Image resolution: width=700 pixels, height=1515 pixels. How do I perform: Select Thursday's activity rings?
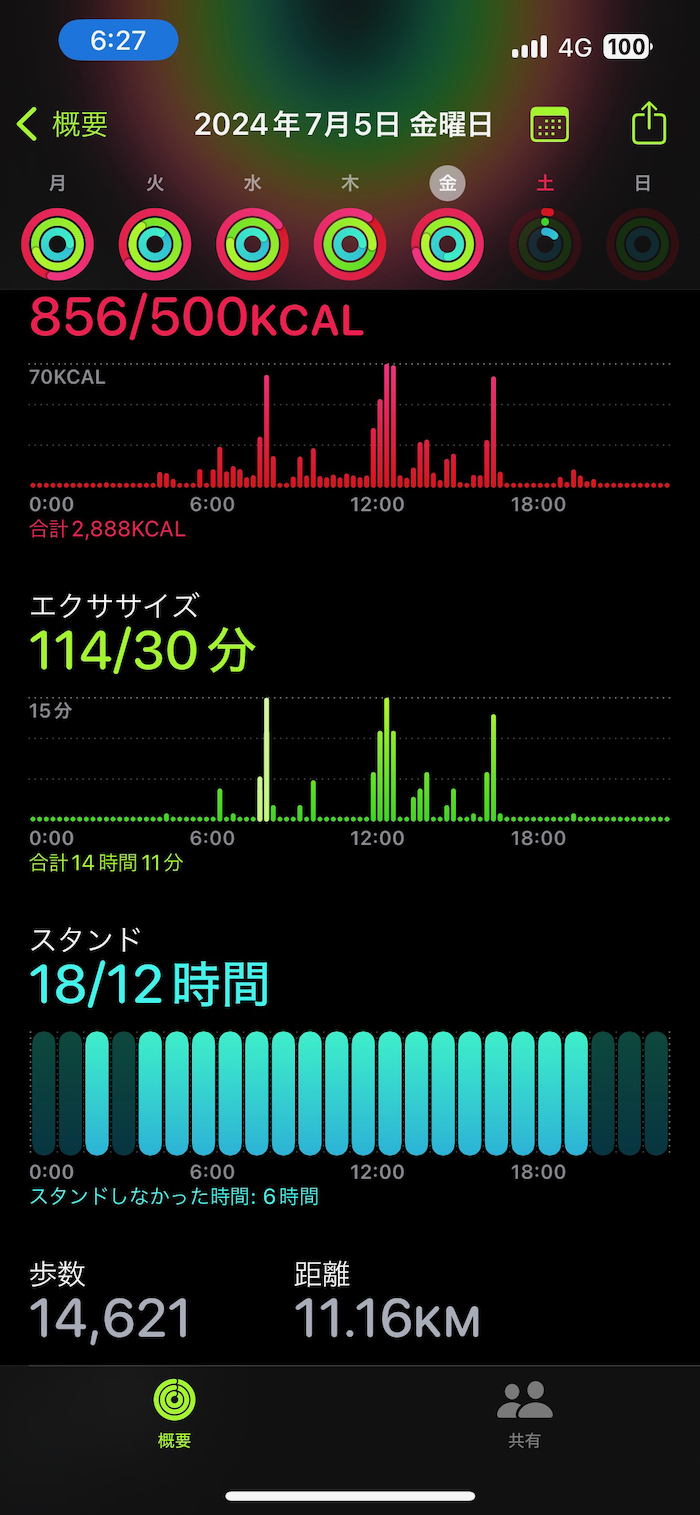point(350,244)
